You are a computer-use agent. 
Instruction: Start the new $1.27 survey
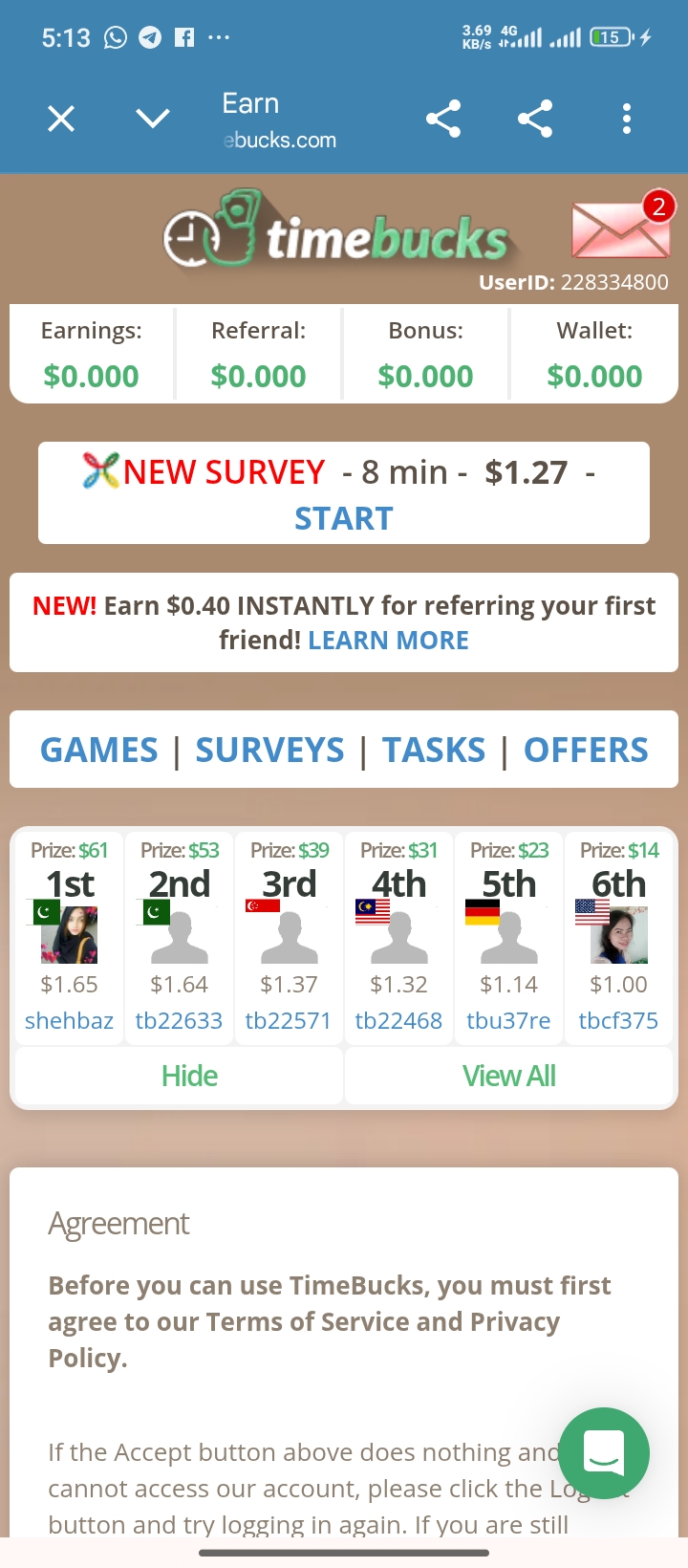click(x=343, y=518)
